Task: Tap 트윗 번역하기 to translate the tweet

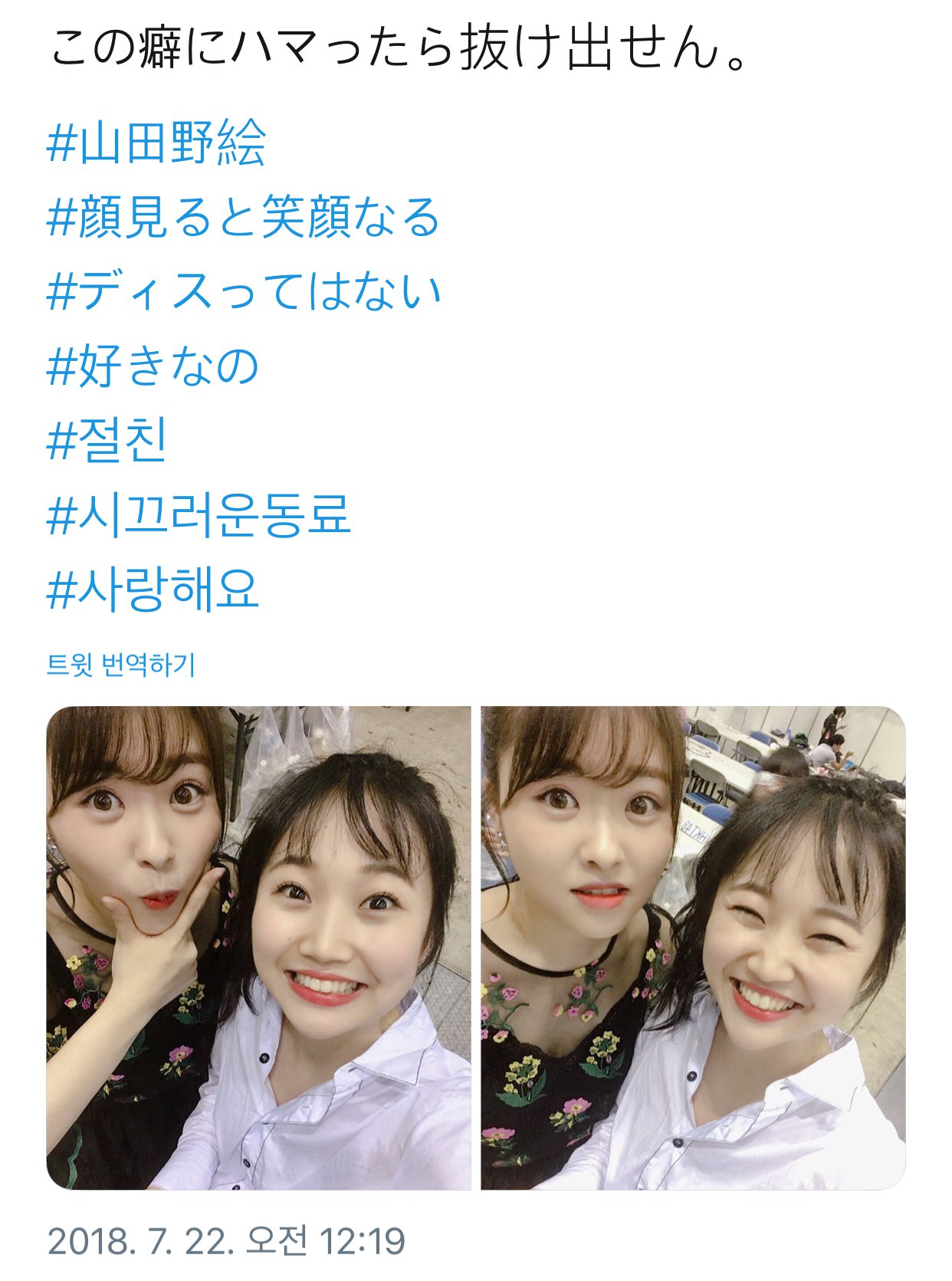Action: coord(121,664)
